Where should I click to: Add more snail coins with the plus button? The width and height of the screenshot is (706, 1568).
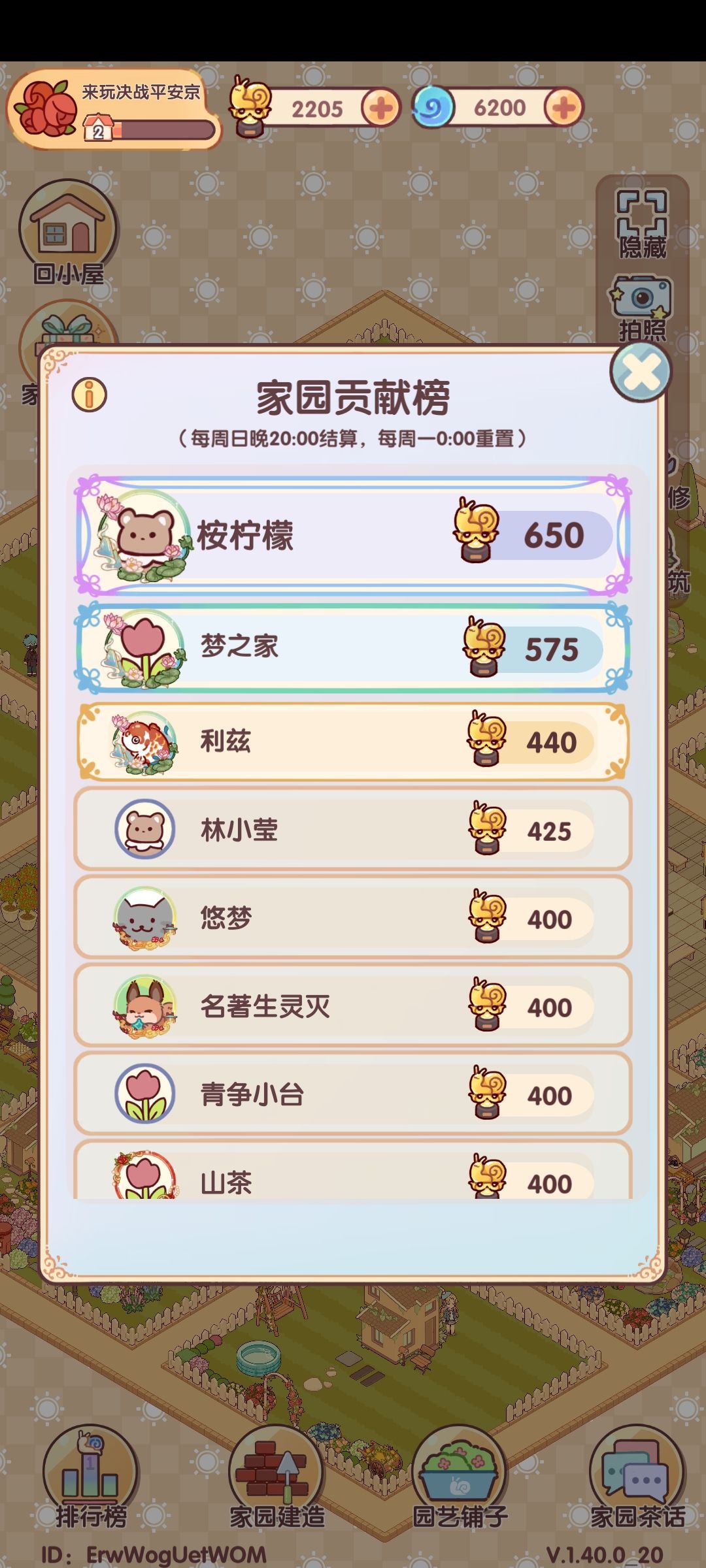tap(381, 107)
